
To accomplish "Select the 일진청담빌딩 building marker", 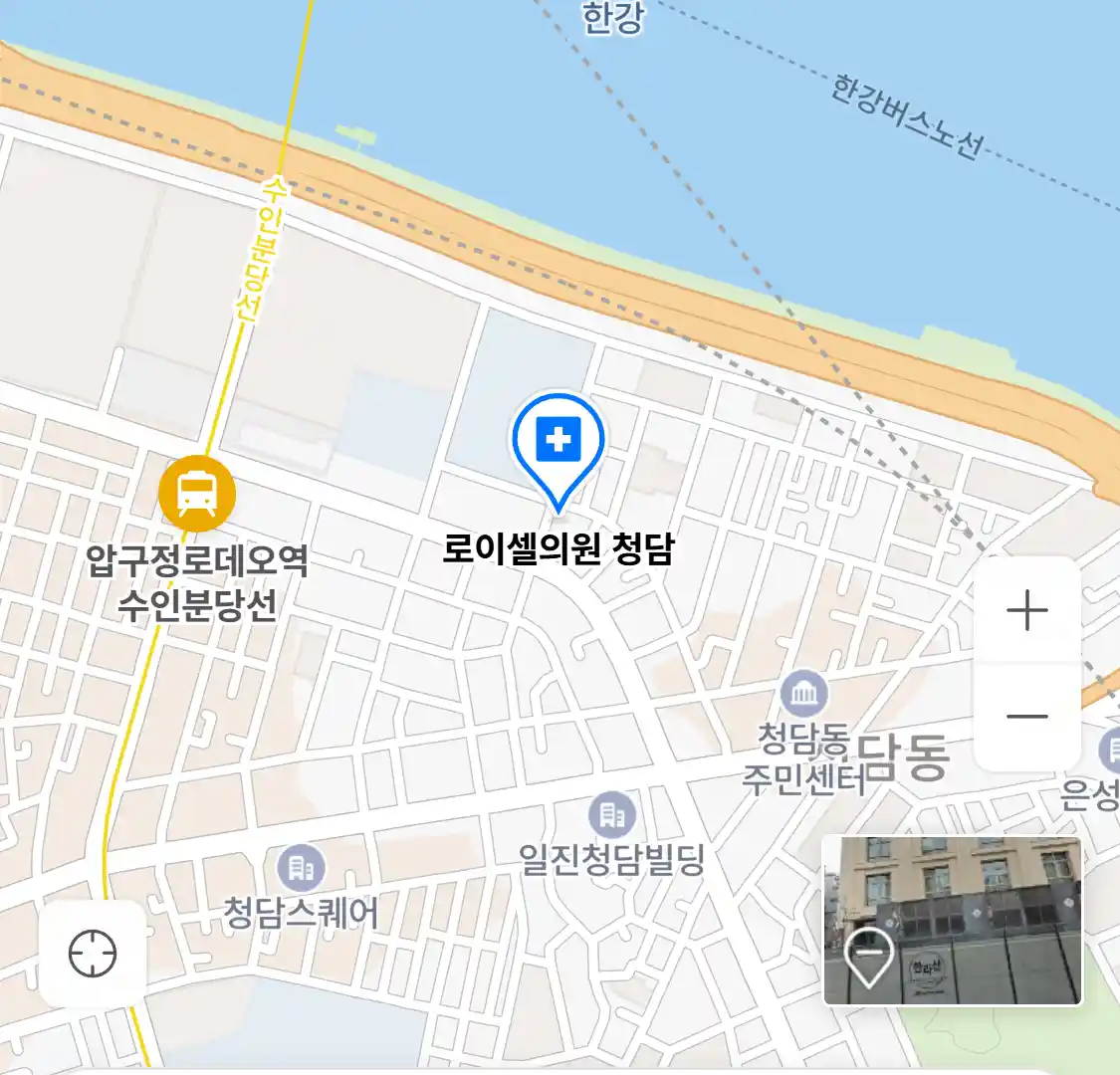I will click(x=611, y=816).
